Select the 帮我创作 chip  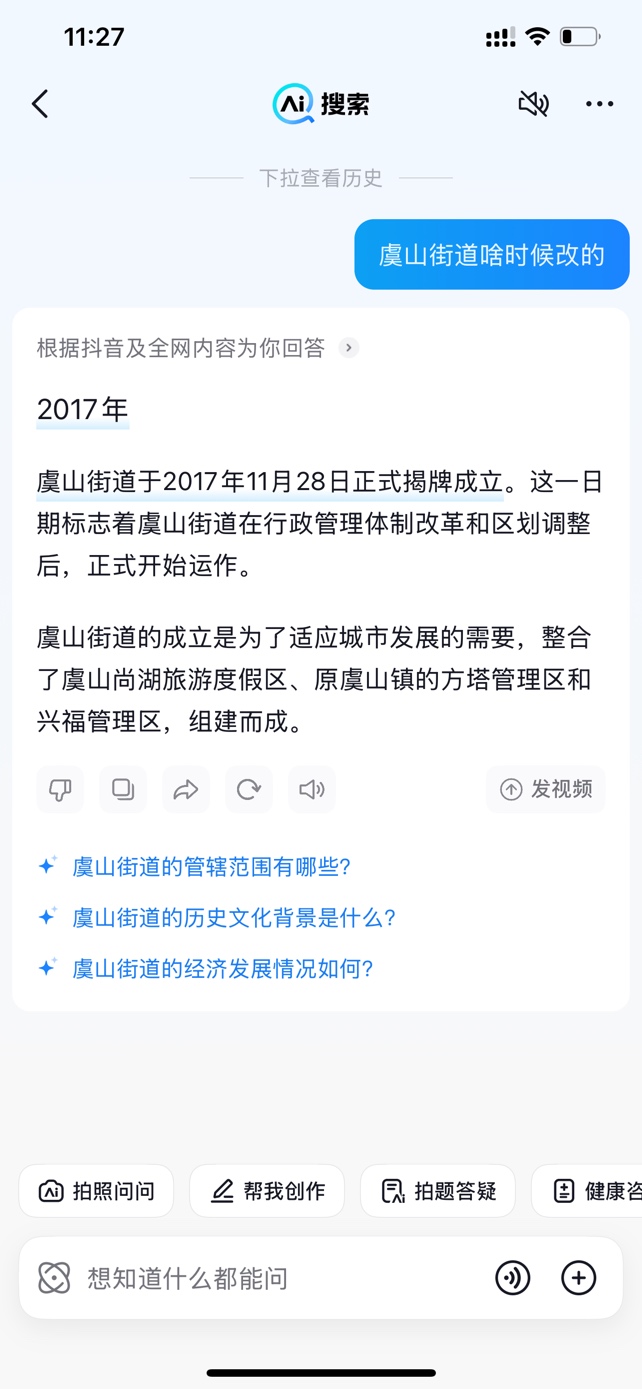pos(267,1191)
